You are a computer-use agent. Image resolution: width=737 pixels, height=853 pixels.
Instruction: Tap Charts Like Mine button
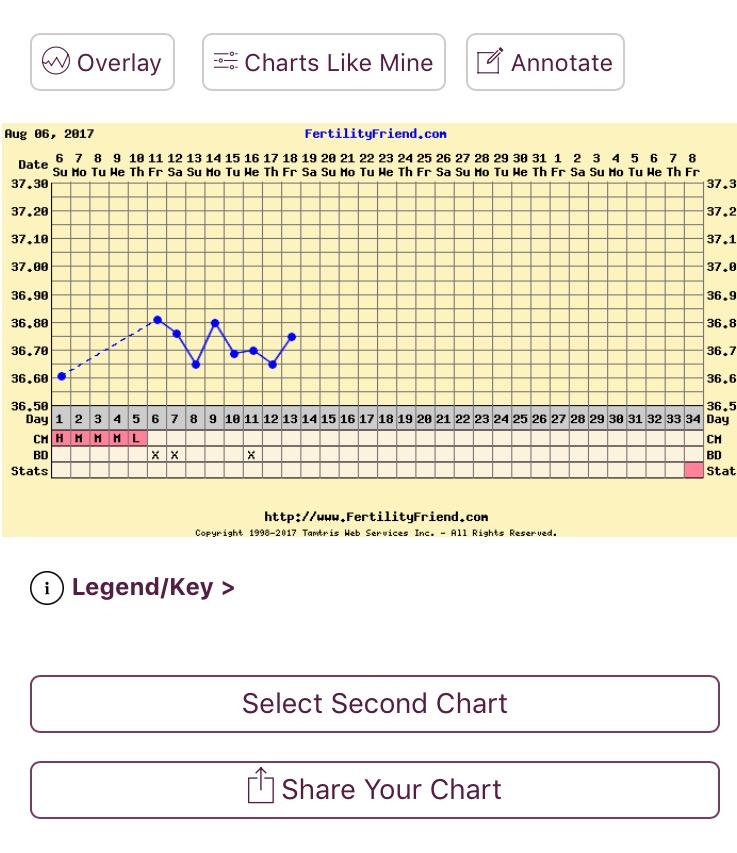pos(323,62)
